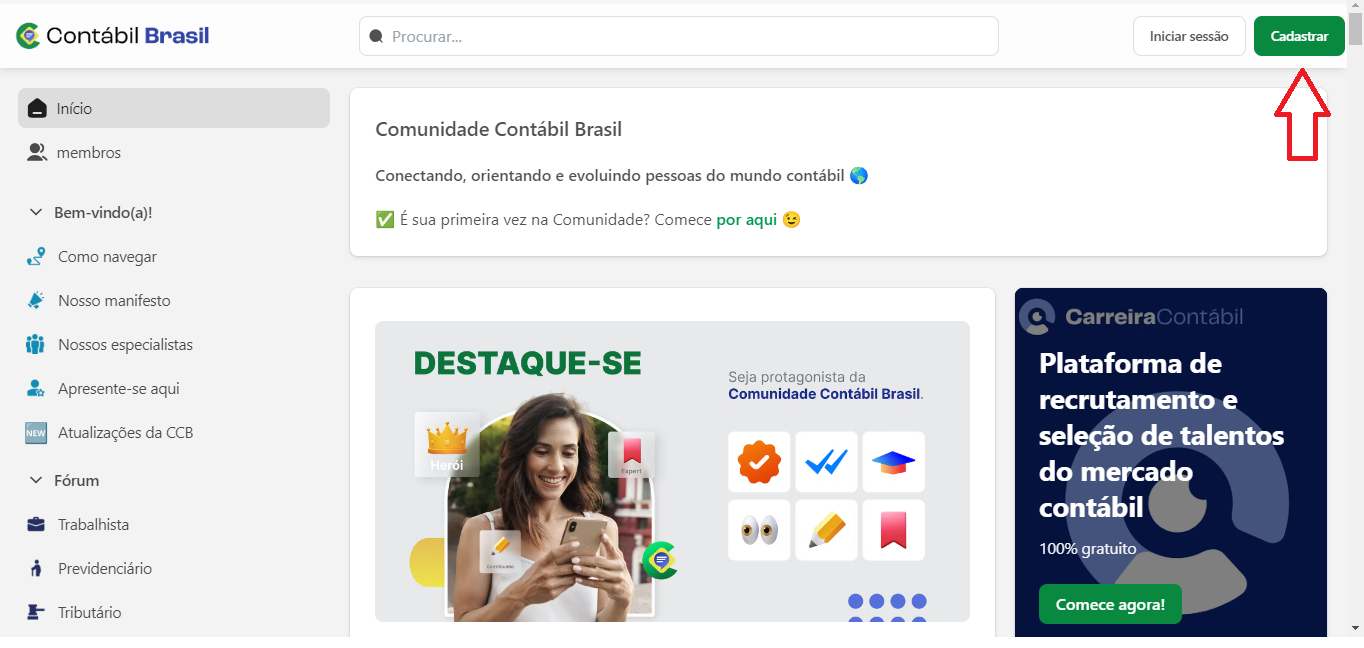Viewport: 1364px width, 648px height.
Task: Open the Destaque-se banner
Action: pos(672,471)
